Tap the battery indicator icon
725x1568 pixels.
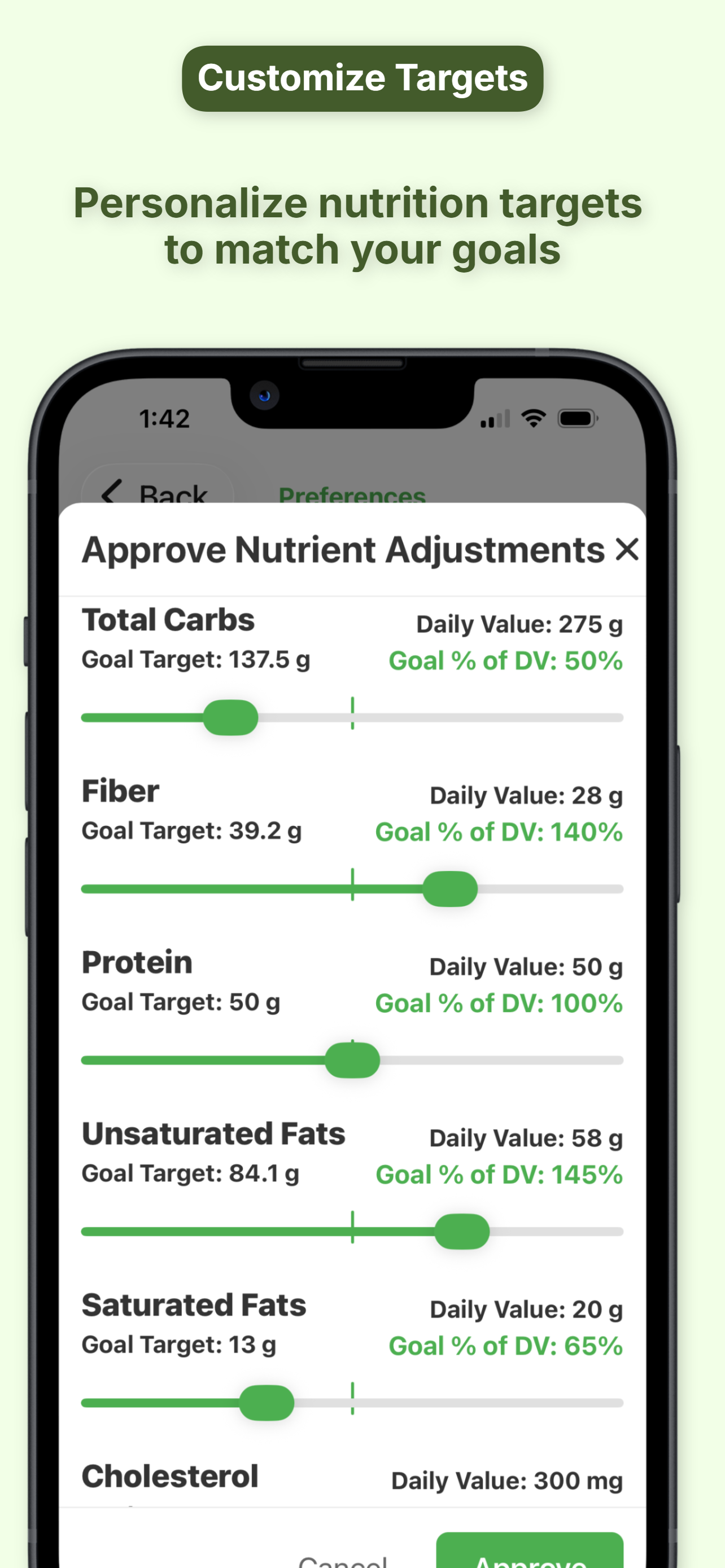(x=578, y=417)
